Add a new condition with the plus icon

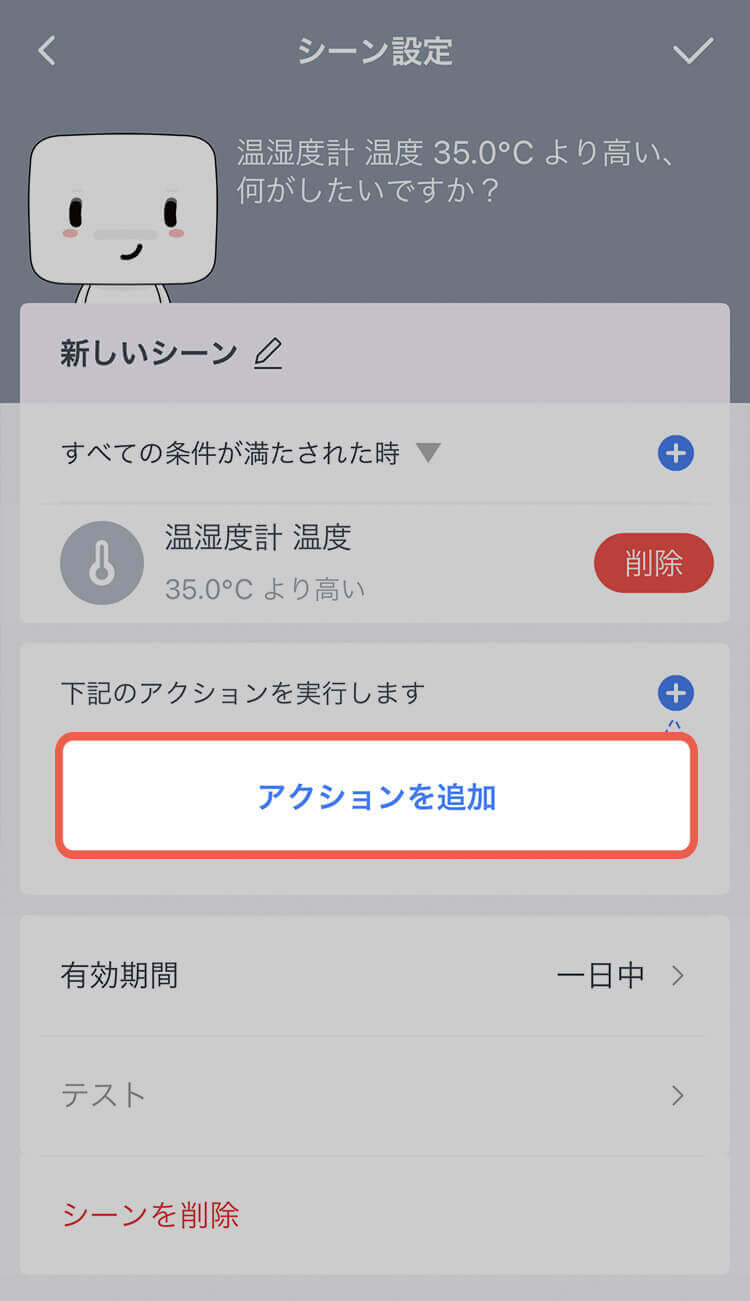pyautogui.click(x=676, y=453)
